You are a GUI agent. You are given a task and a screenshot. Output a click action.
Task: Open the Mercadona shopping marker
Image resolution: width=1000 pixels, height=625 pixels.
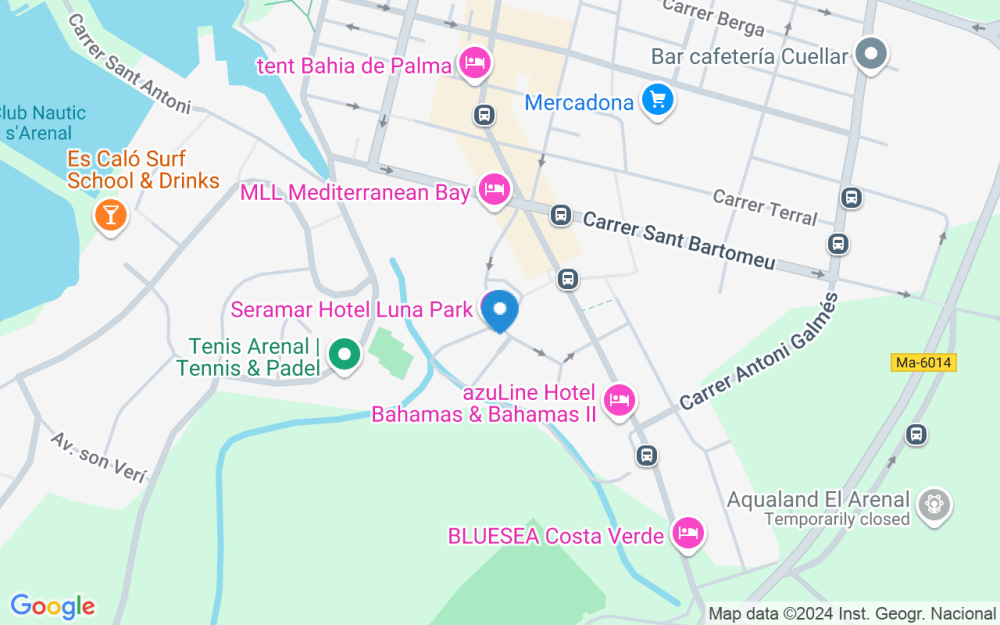coord(658,101)
